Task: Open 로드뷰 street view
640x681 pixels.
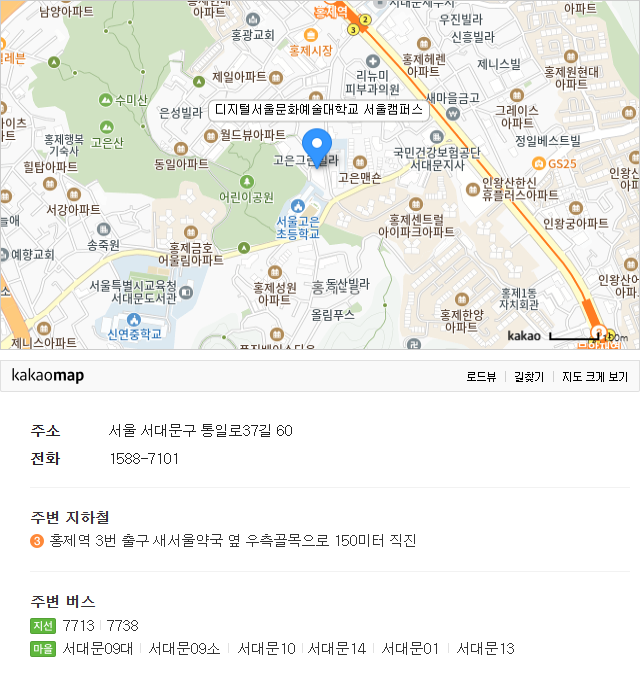Action: 481,377
